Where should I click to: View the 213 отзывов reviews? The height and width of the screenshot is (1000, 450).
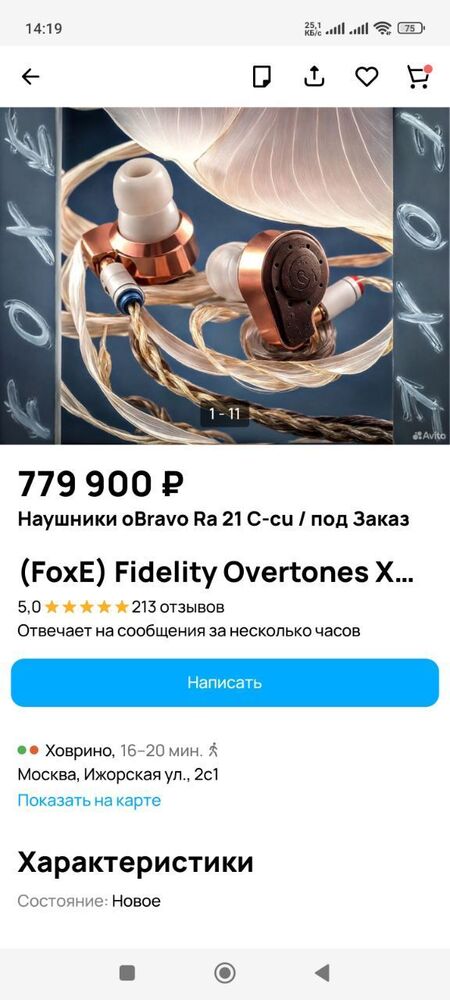(178, 607)
